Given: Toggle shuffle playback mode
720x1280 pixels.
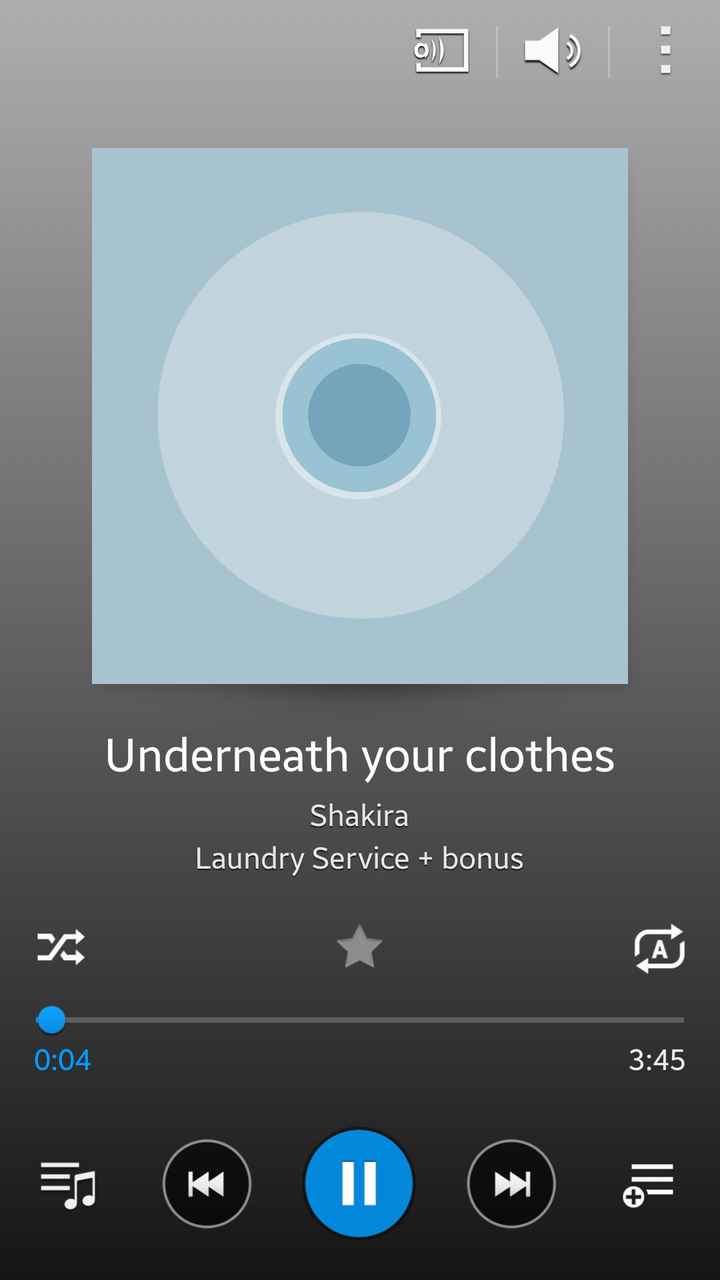Looking at the screenshot, I should pyautogui.click(x=61, y=947).
